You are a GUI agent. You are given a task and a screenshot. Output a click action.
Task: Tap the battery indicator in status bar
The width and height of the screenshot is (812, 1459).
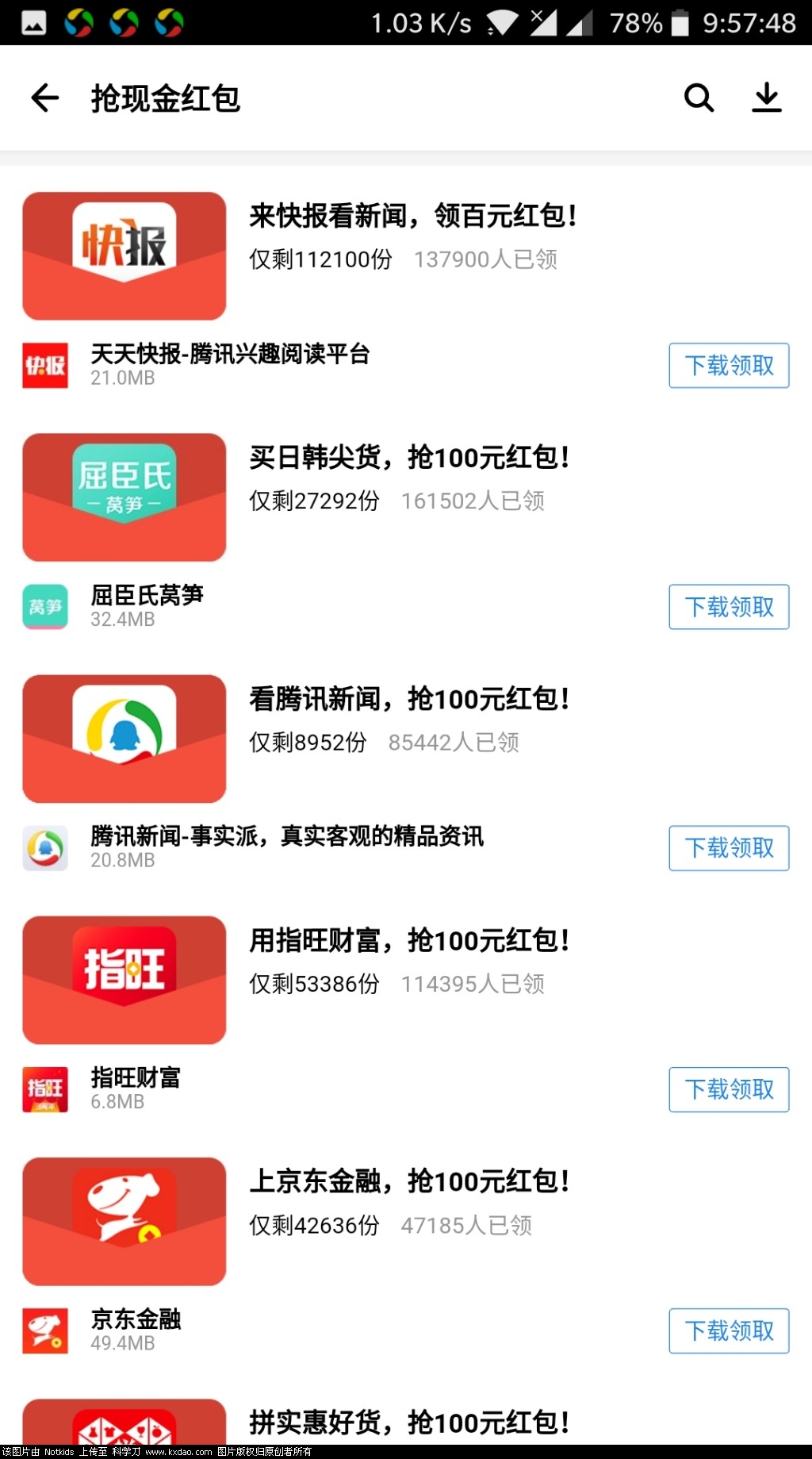[x=680, y=22]
